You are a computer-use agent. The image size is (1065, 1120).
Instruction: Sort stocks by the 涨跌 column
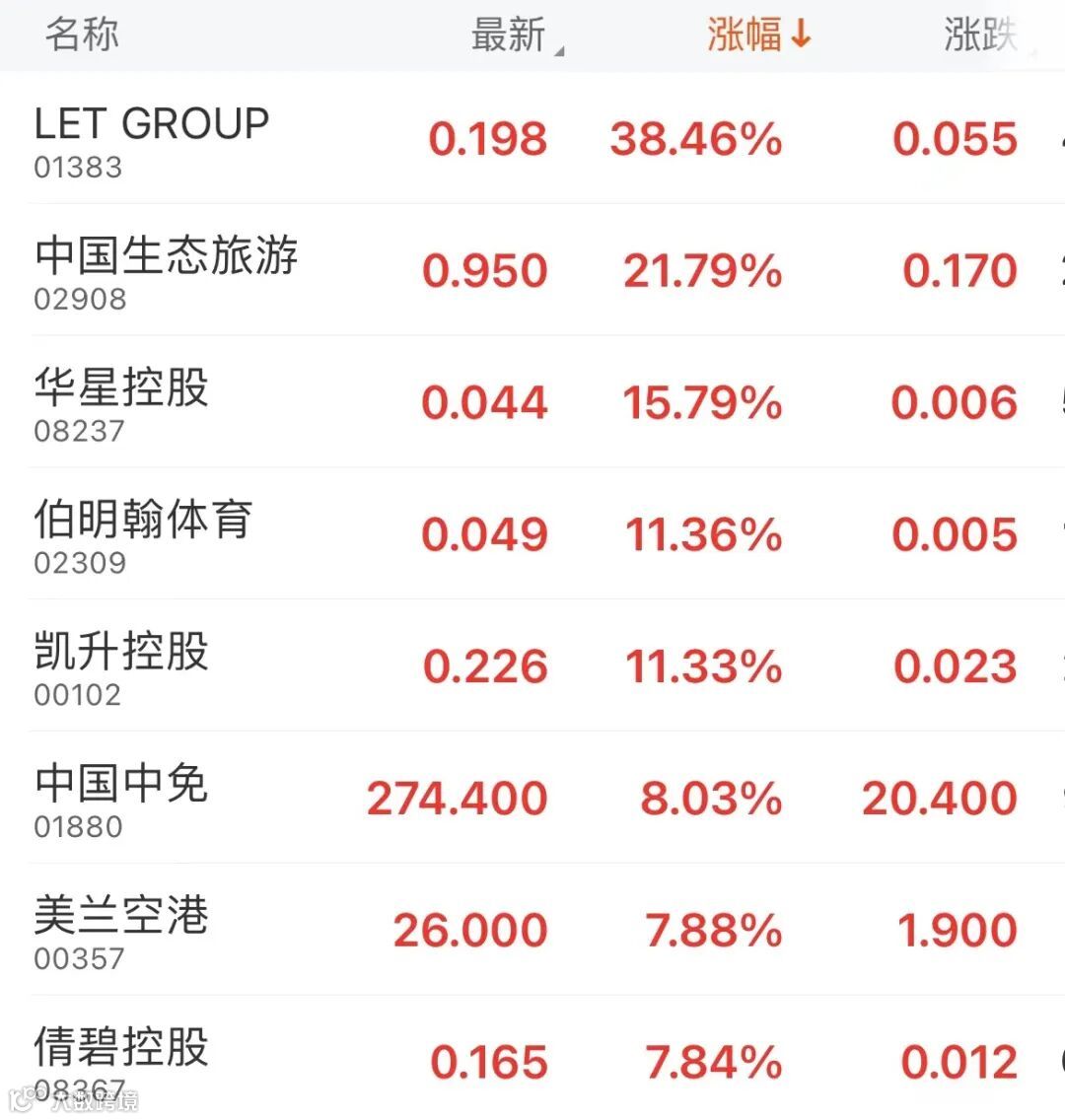[979, 35]
